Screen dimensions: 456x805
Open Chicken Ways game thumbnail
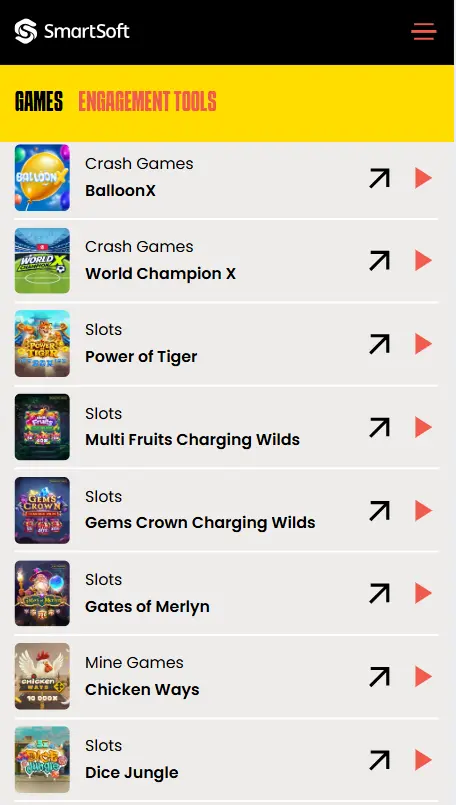42,676
